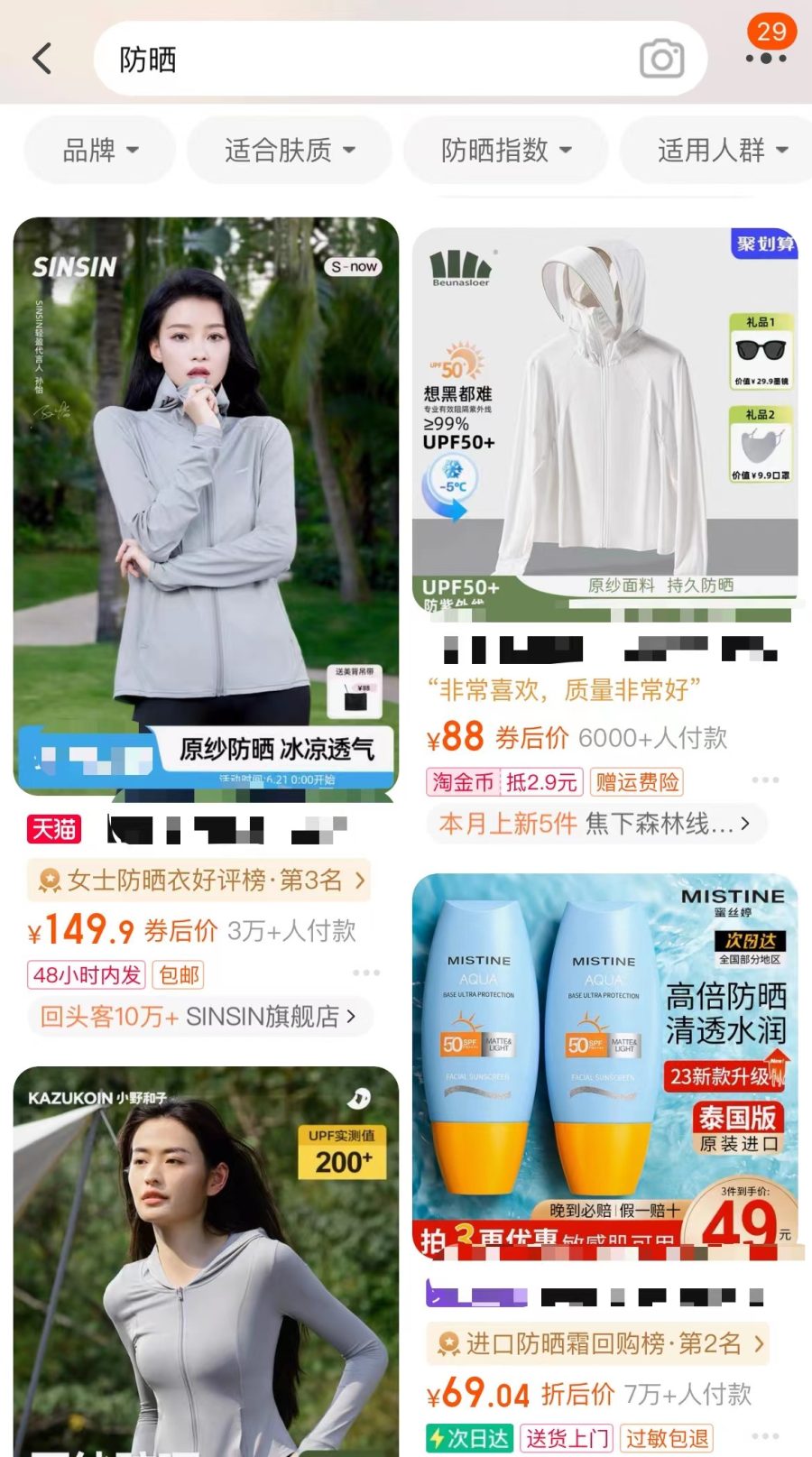The width and height of the screenshot is (812, 1457).
Task: Open camera image search
Action: 661,60
